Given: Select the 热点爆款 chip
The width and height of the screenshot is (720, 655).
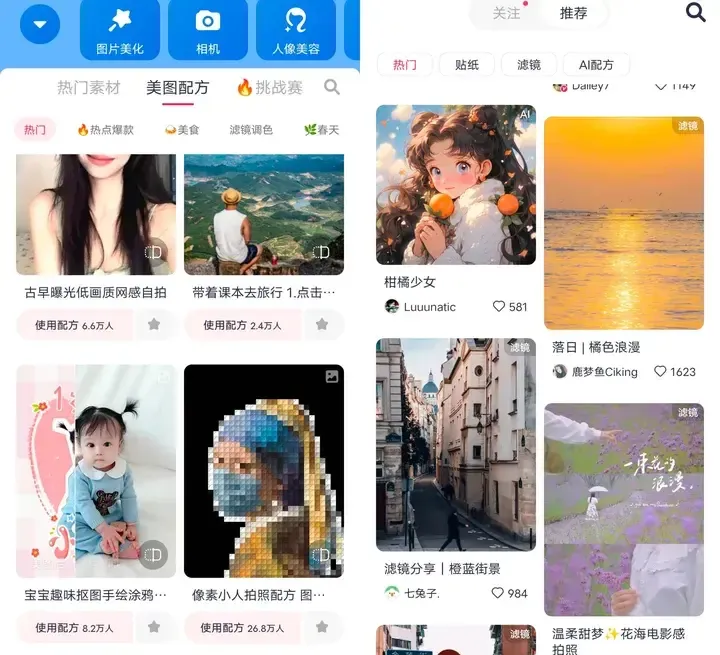Looking at the screenshot, I should [x=105, y=130].
